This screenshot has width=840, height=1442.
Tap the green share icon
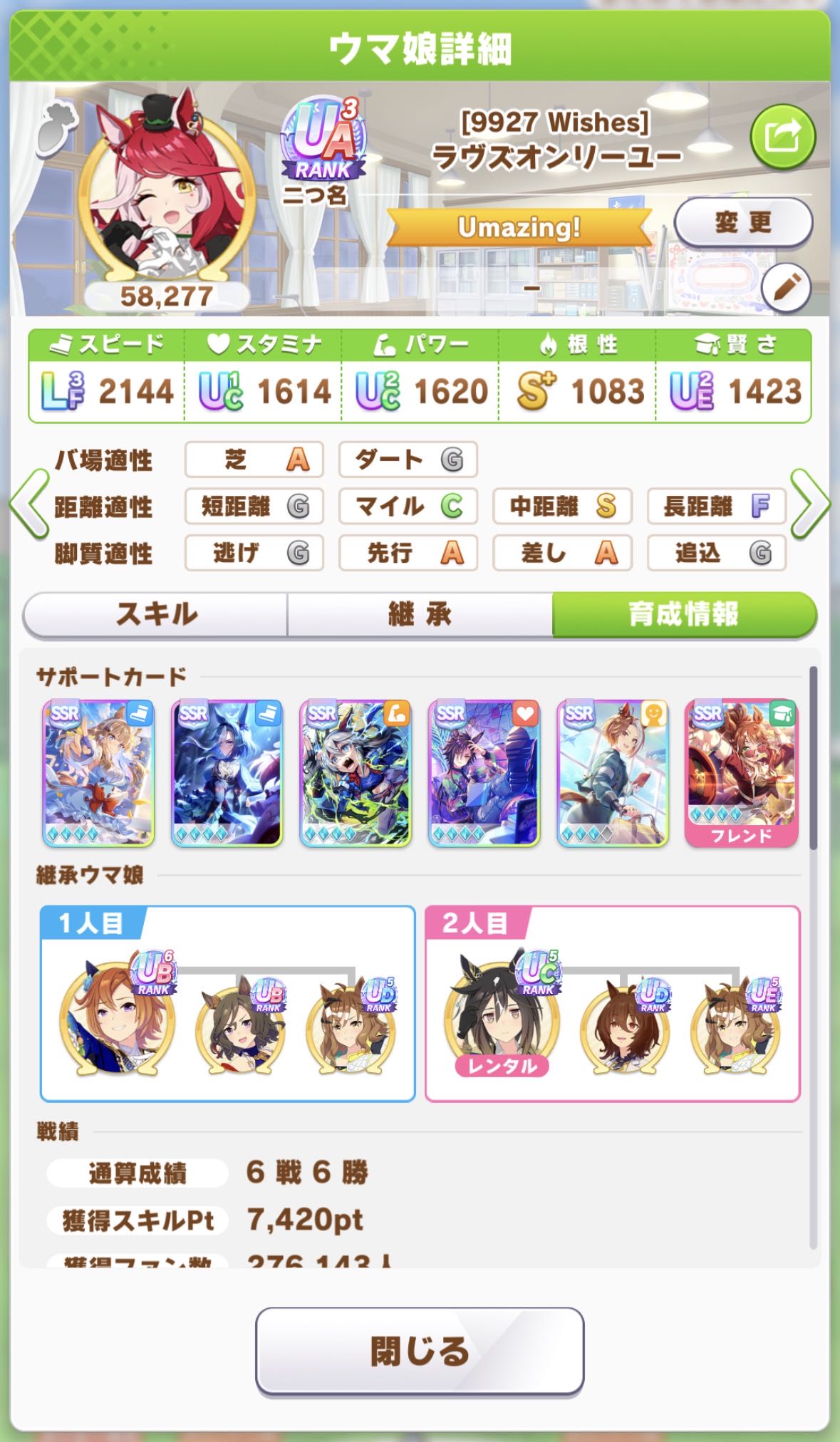pos(782,136)
